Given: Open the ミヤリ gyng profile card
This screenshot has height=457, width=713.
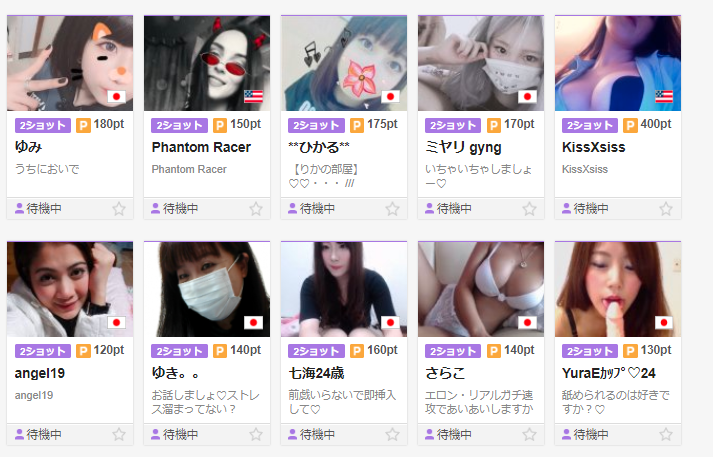Looking at the screenshot, I should coord(480,63).
